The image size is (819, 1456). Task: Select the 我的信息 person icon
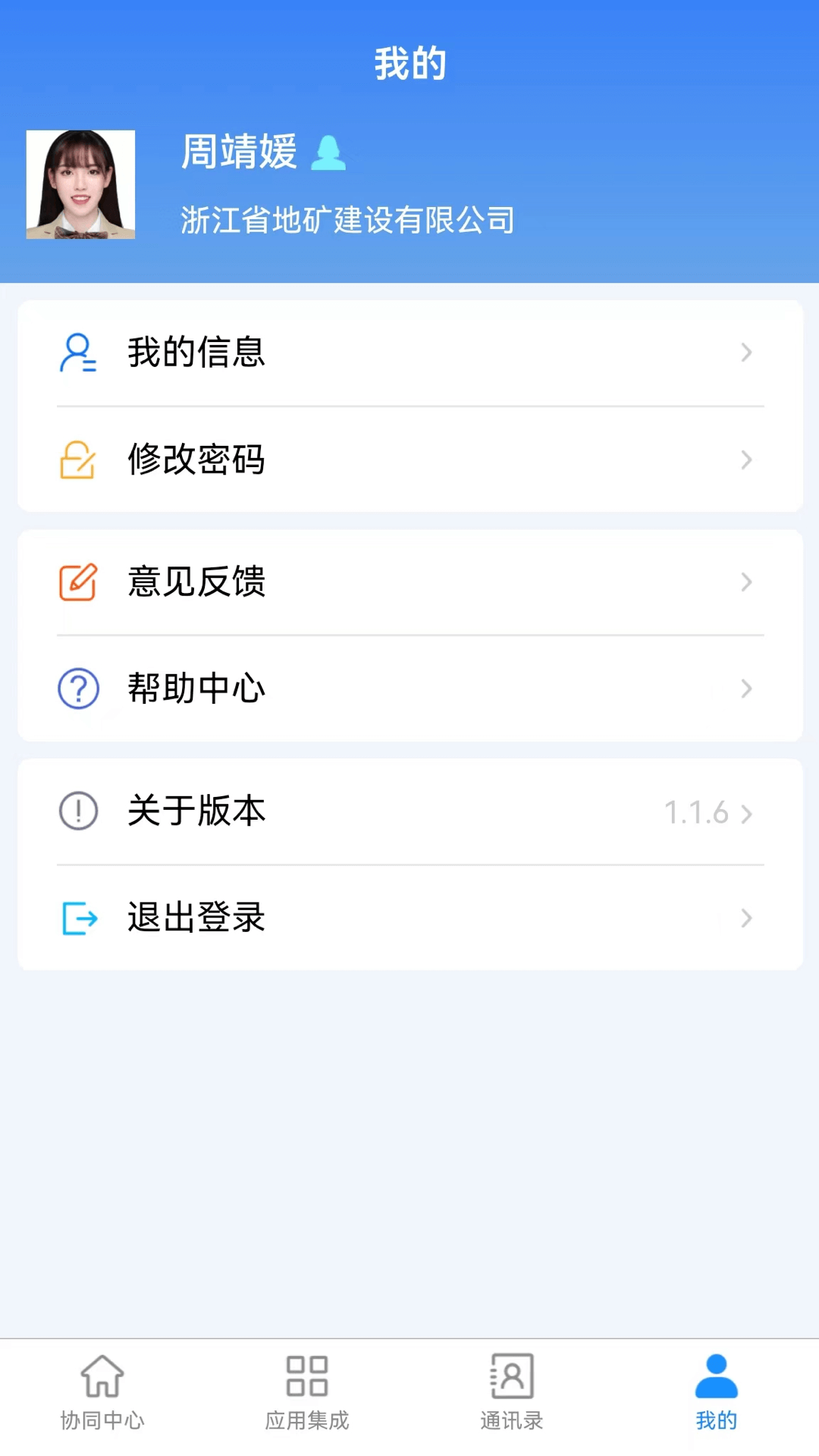pos(78,353)
